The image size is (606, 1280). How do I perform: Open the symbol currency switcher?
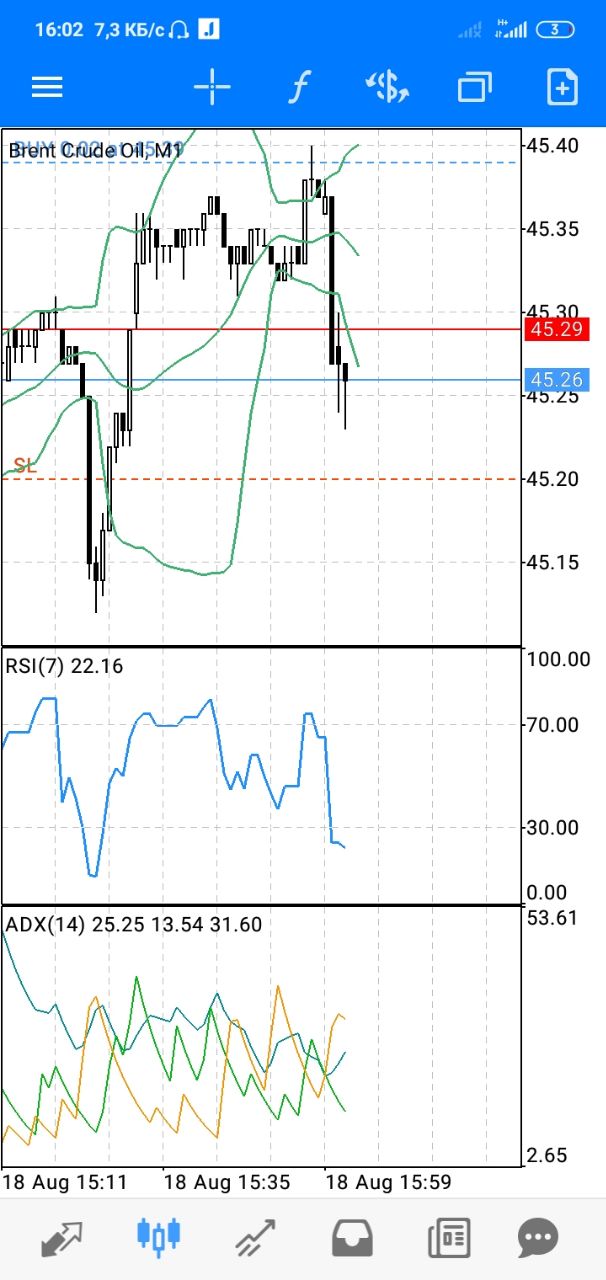pos(387,87)
